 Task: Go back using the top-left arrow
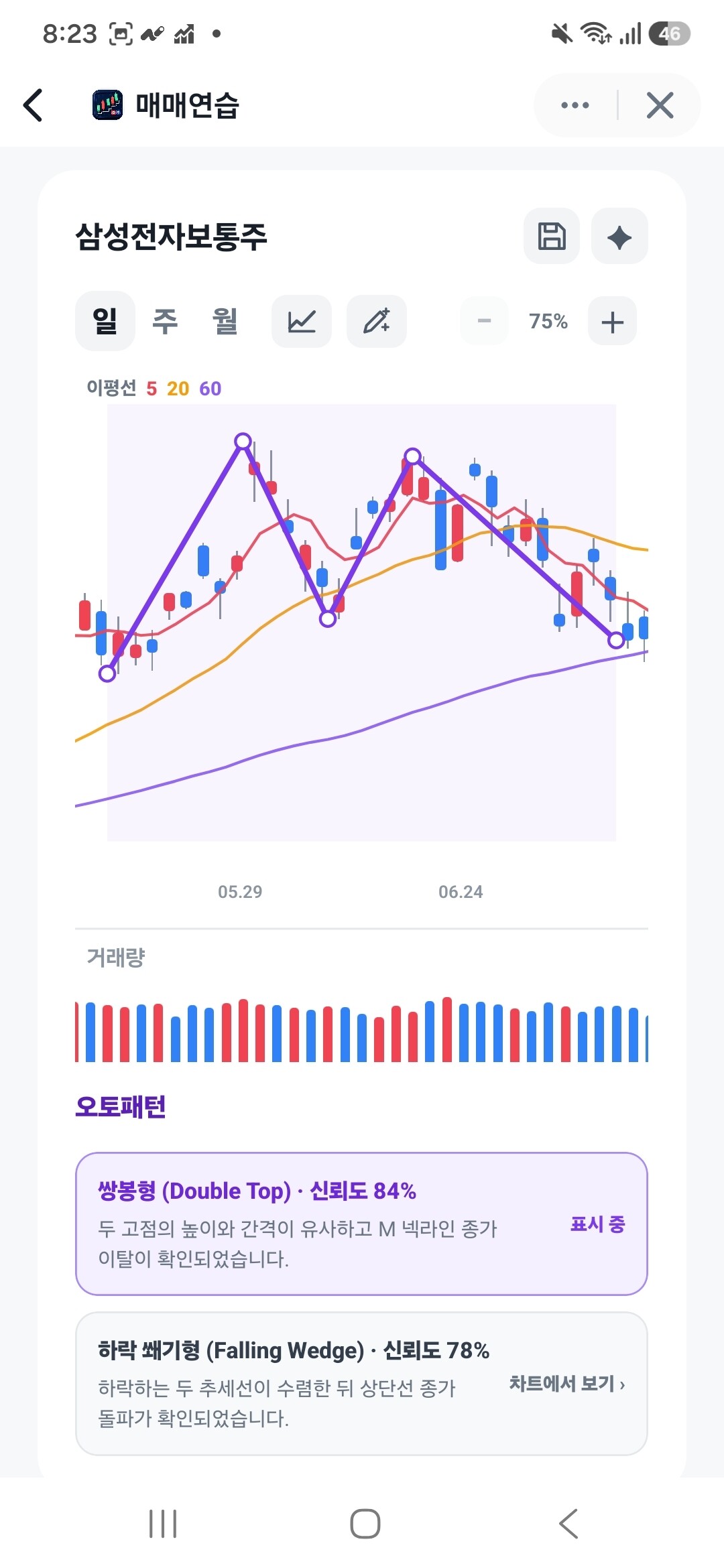(x=33, y=105)
